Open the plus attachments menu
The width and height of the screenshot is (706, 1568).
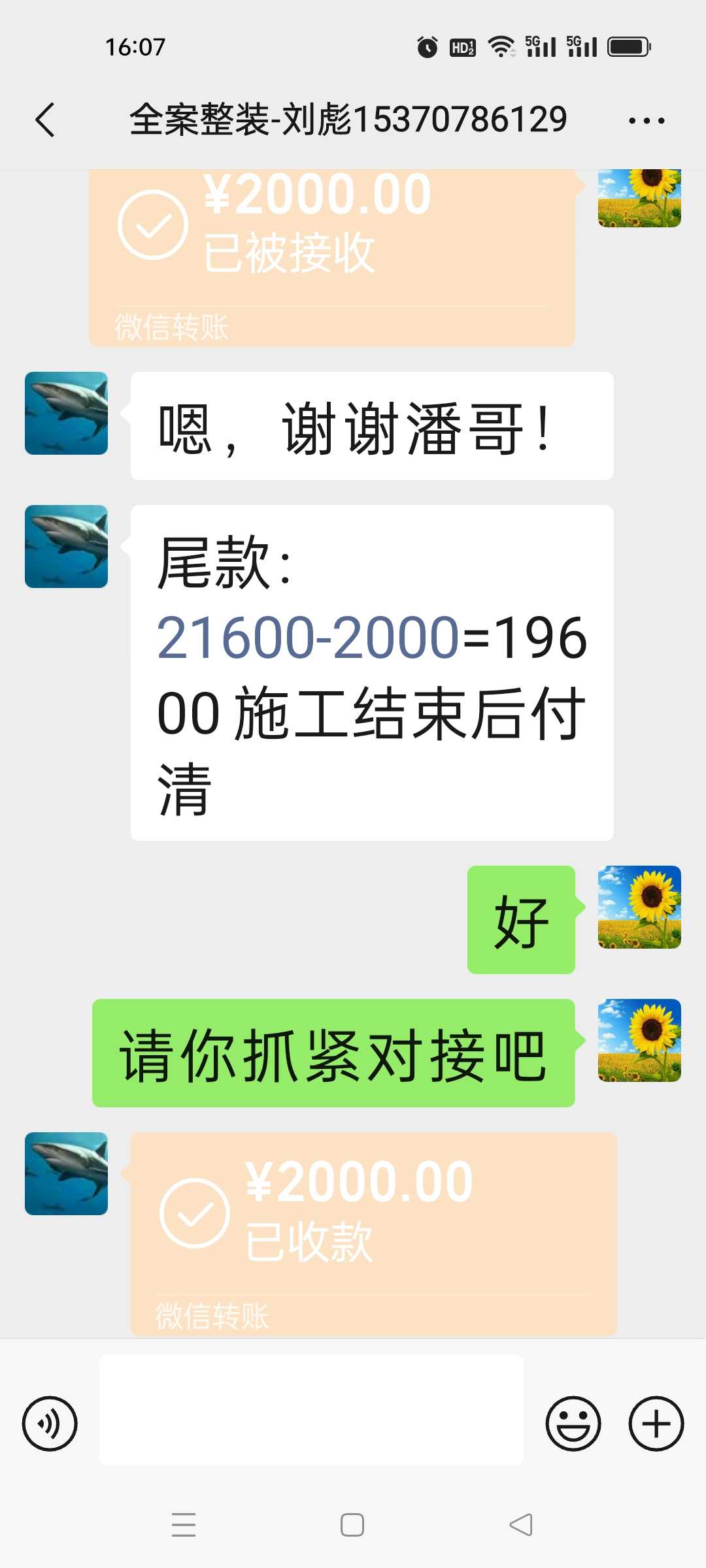656,1424
